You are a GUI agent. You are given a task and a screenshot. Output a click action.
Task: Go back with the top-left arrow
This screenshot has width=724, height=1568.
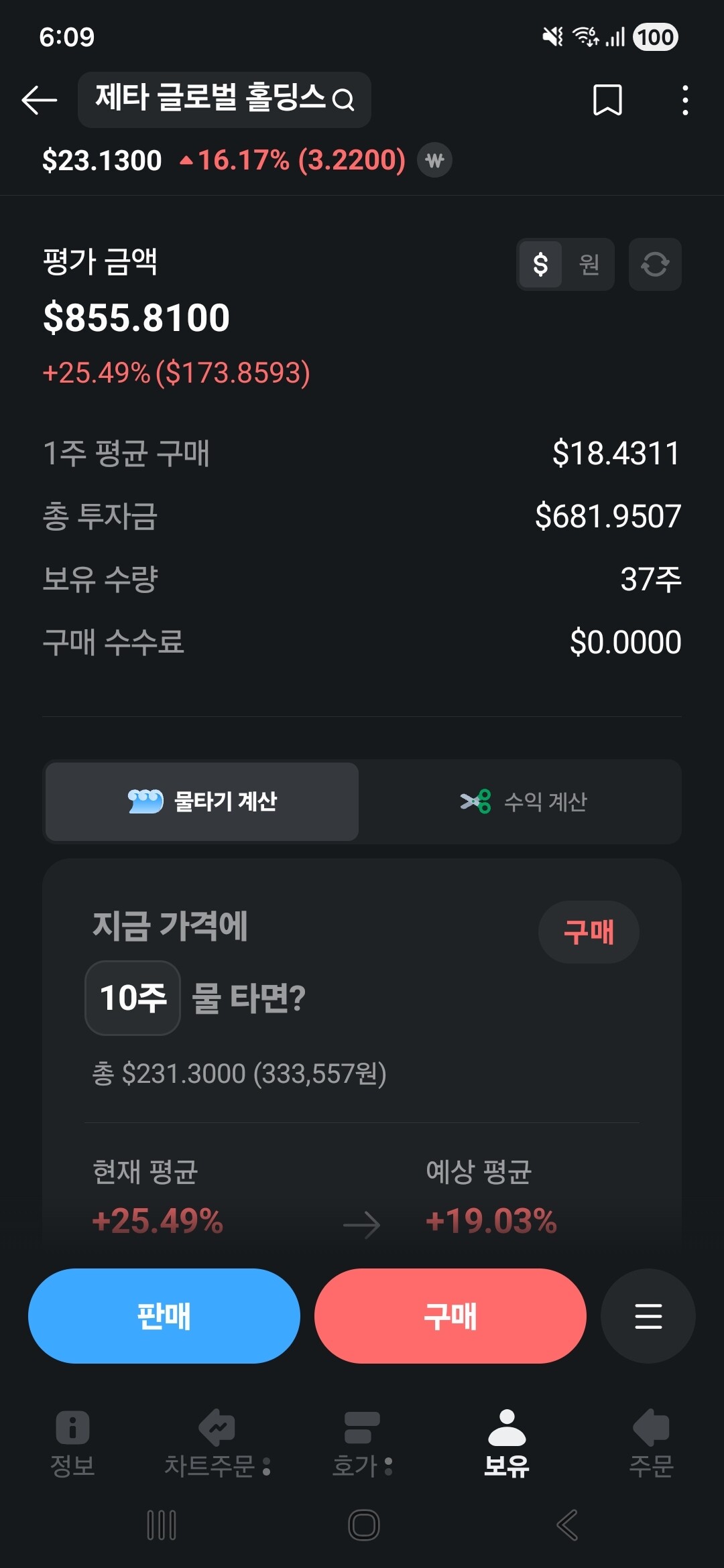[x=39, y=101]
